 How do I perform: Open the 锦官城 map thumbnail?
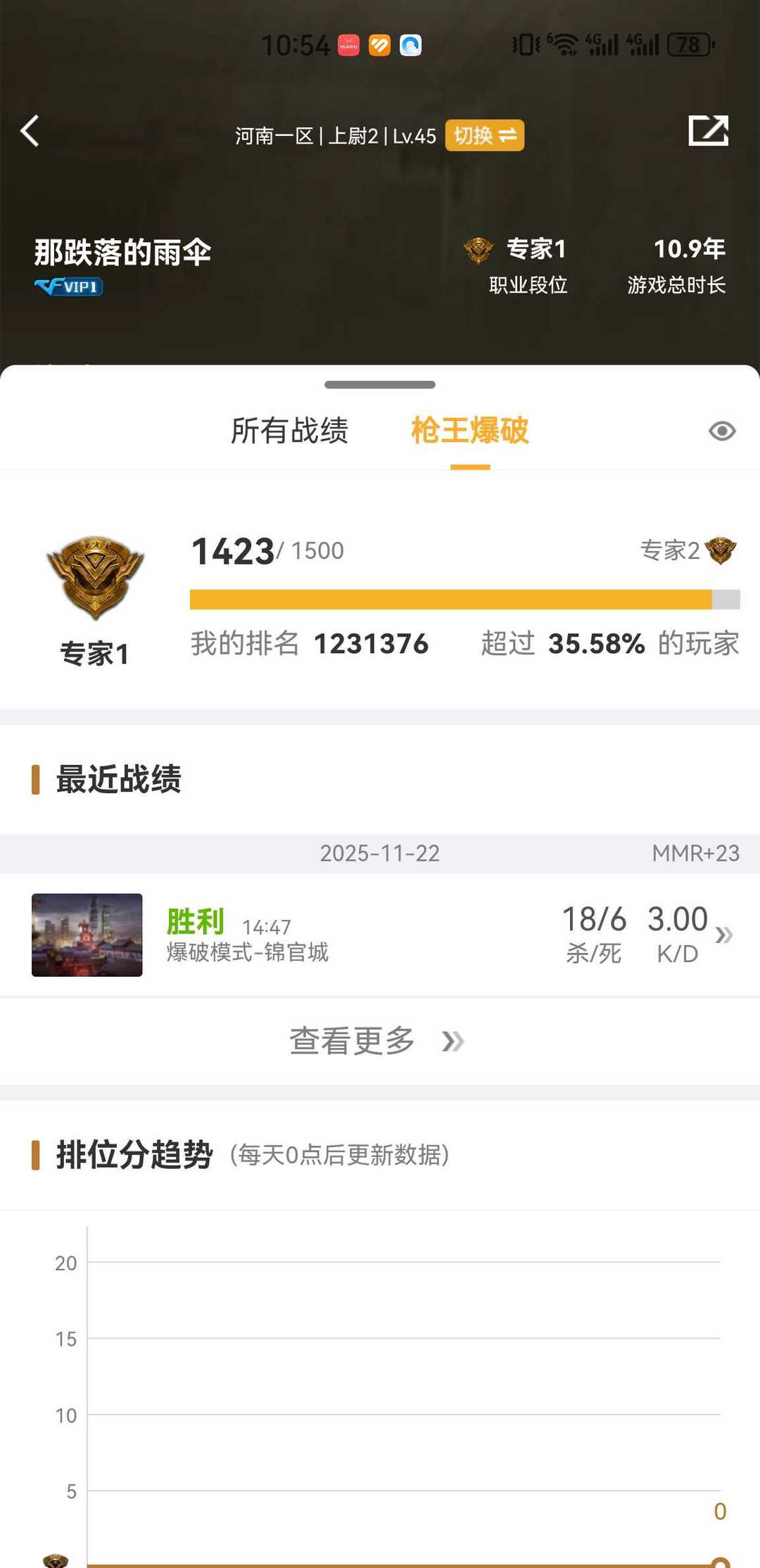86,935
